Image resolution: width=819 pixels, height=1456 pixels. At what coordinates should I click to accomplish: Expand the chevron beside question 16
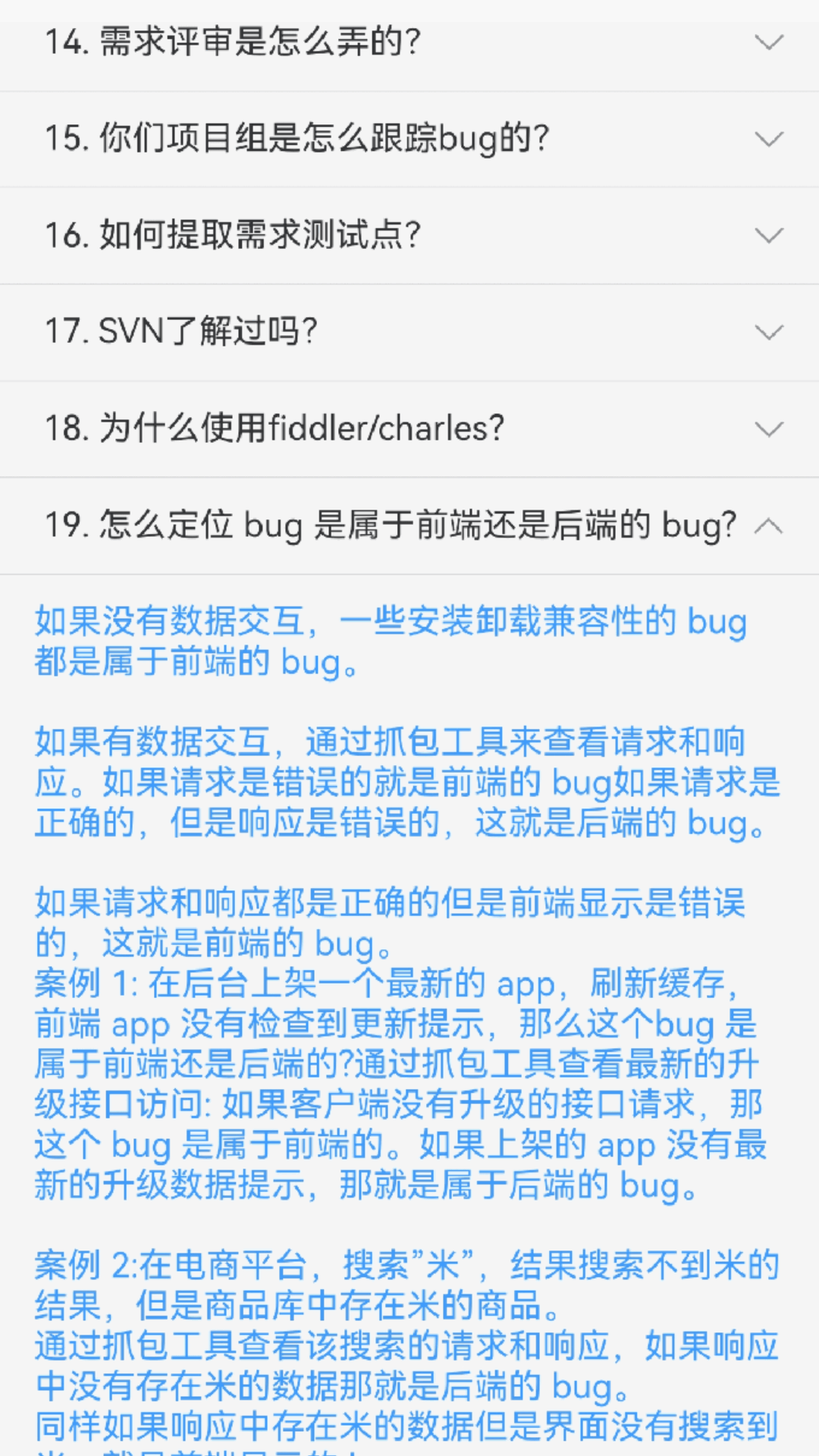pos(769,235)
